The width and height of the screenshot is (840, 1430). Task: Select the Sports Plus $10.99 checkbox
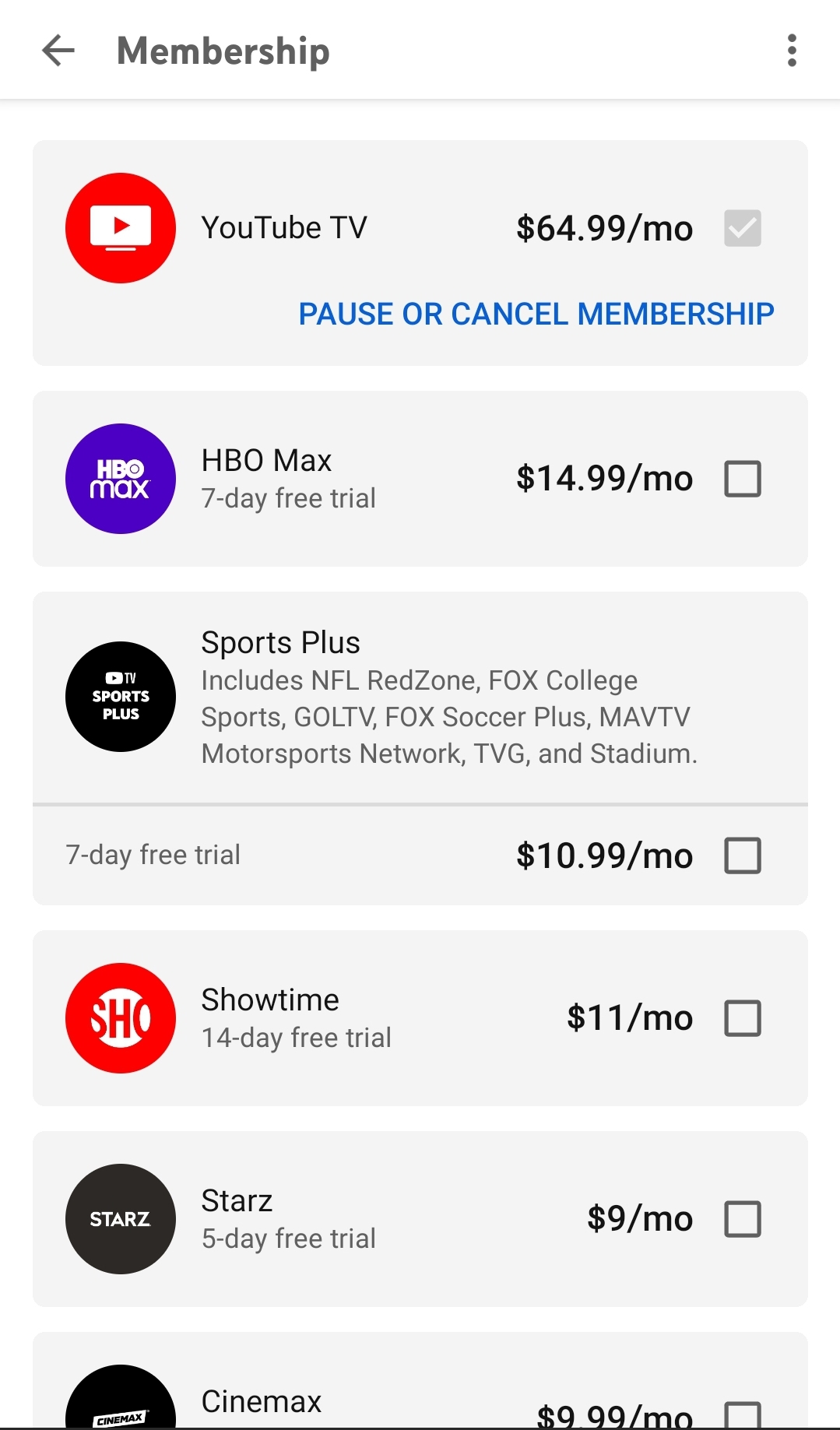(x=743, y=856)
